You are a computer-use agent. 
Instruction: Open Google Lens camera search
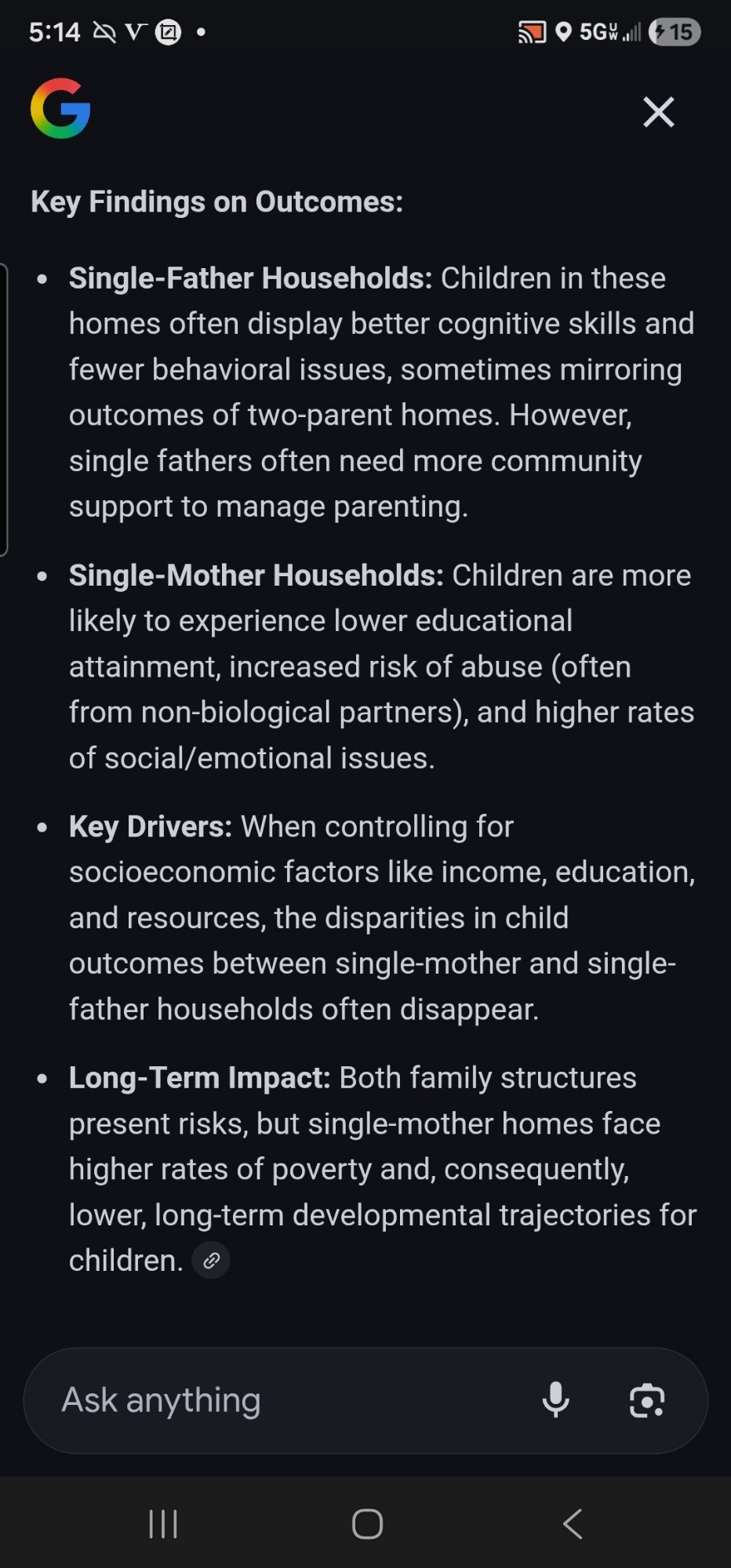coord(647,1400)
